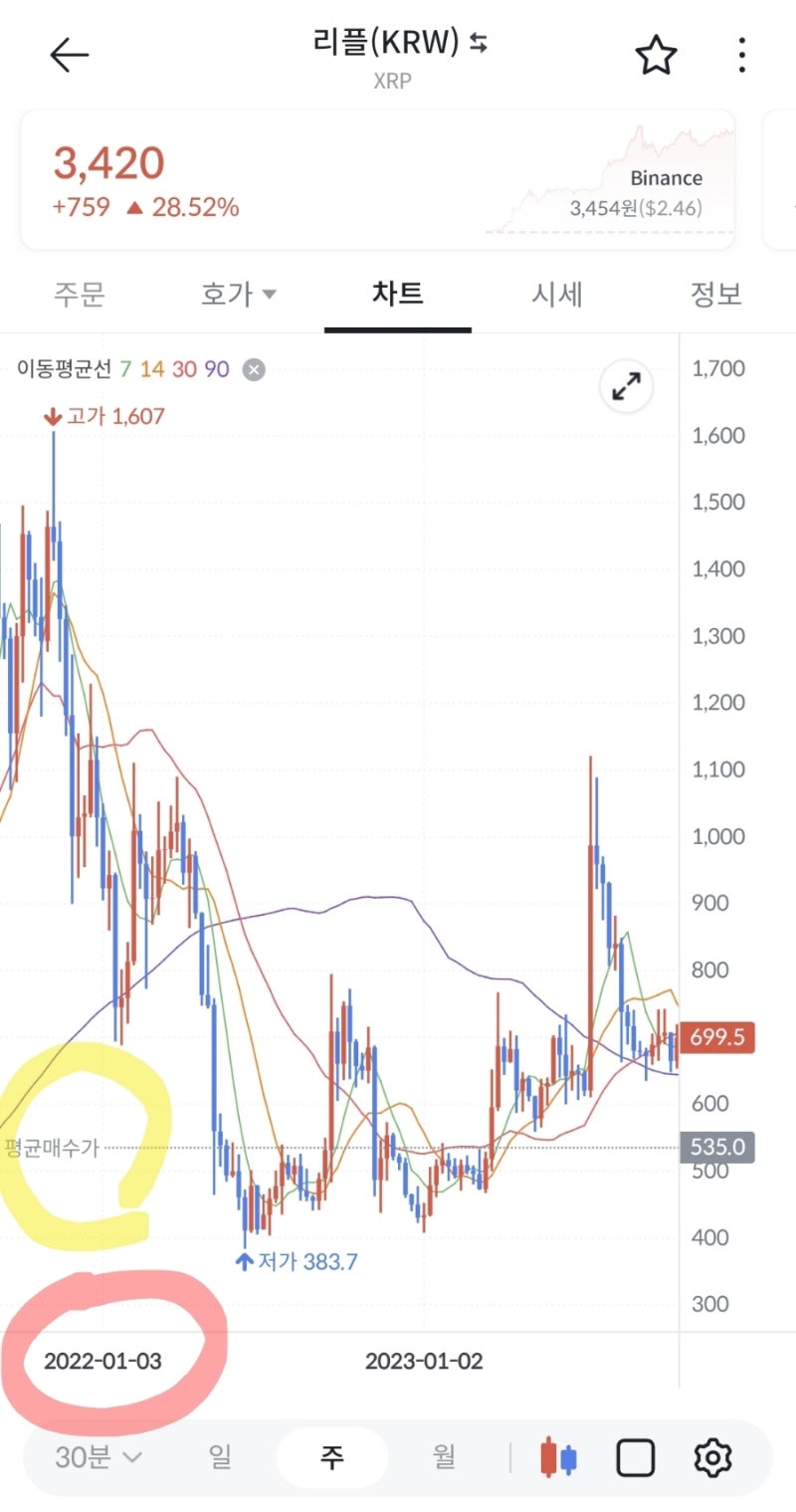Open the 호가 dropdown
The image size is (796, 1512).
237,294
